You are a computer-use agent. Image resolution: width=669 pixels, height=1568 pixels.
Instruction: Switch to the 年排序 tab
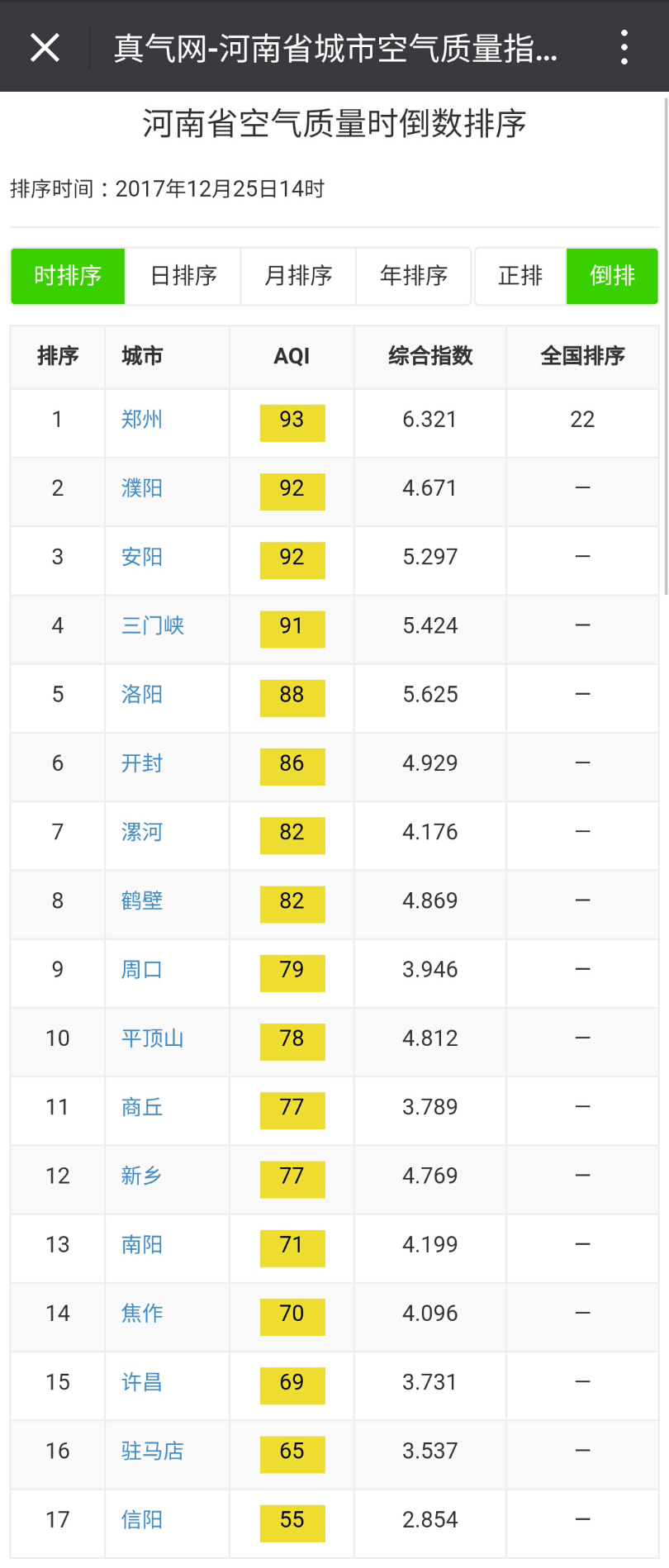tap(414, 276)
